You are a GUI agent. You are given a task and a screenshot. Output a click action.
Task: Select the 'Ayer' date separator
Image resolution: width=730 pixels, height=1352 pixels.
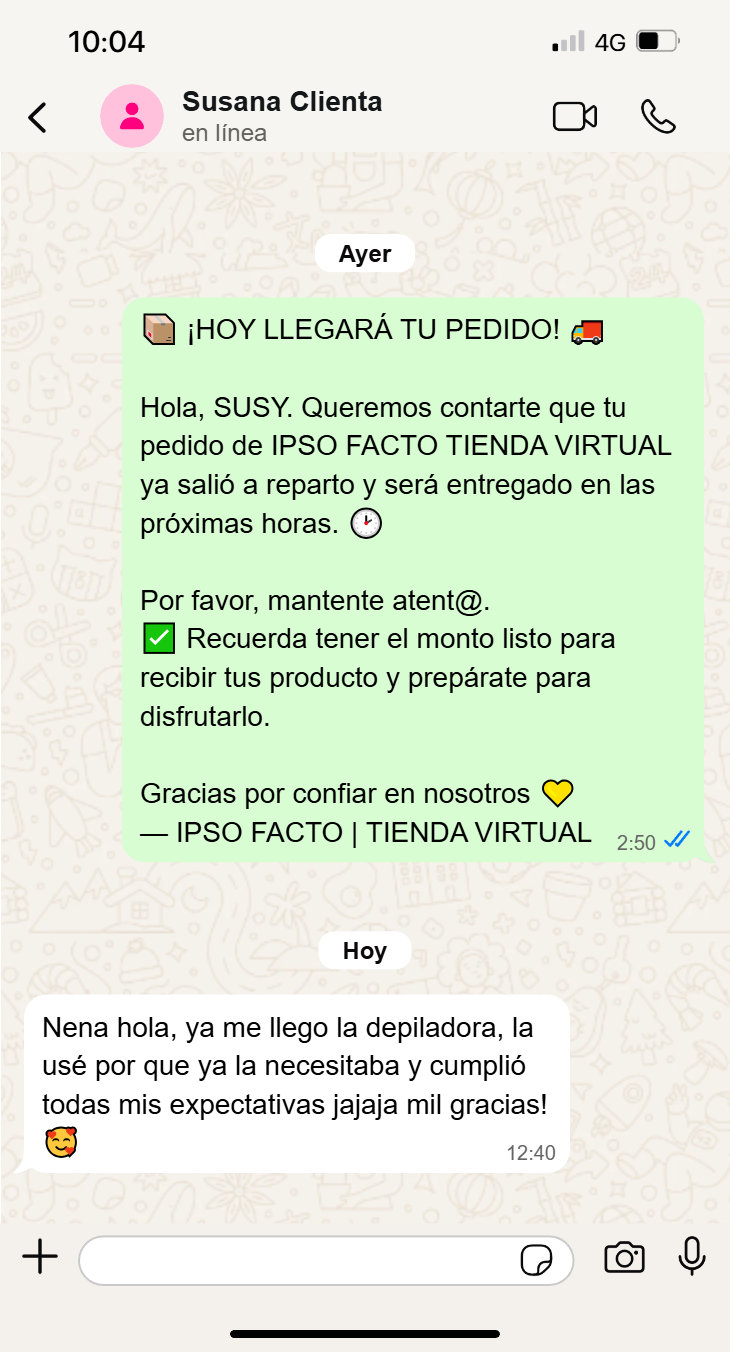364,252
